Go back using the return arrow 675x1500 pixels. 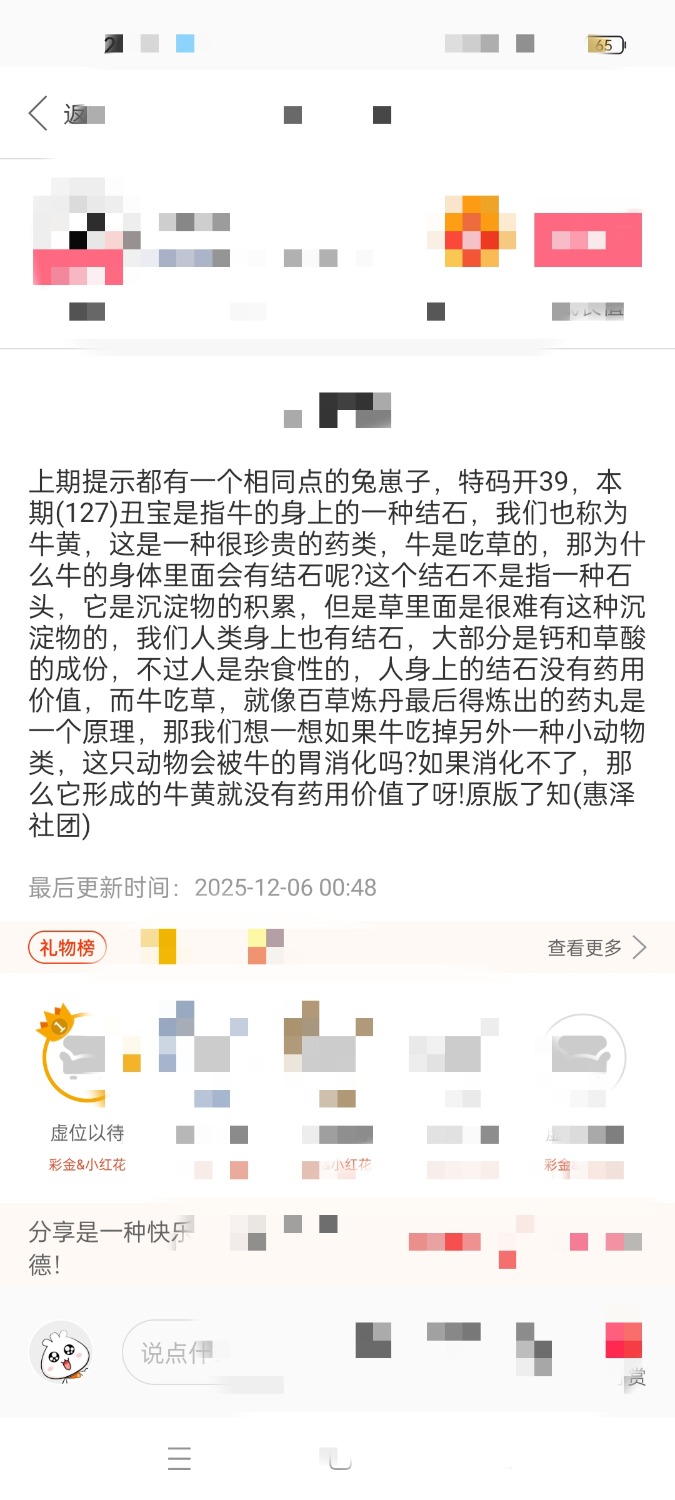[40, 113]
